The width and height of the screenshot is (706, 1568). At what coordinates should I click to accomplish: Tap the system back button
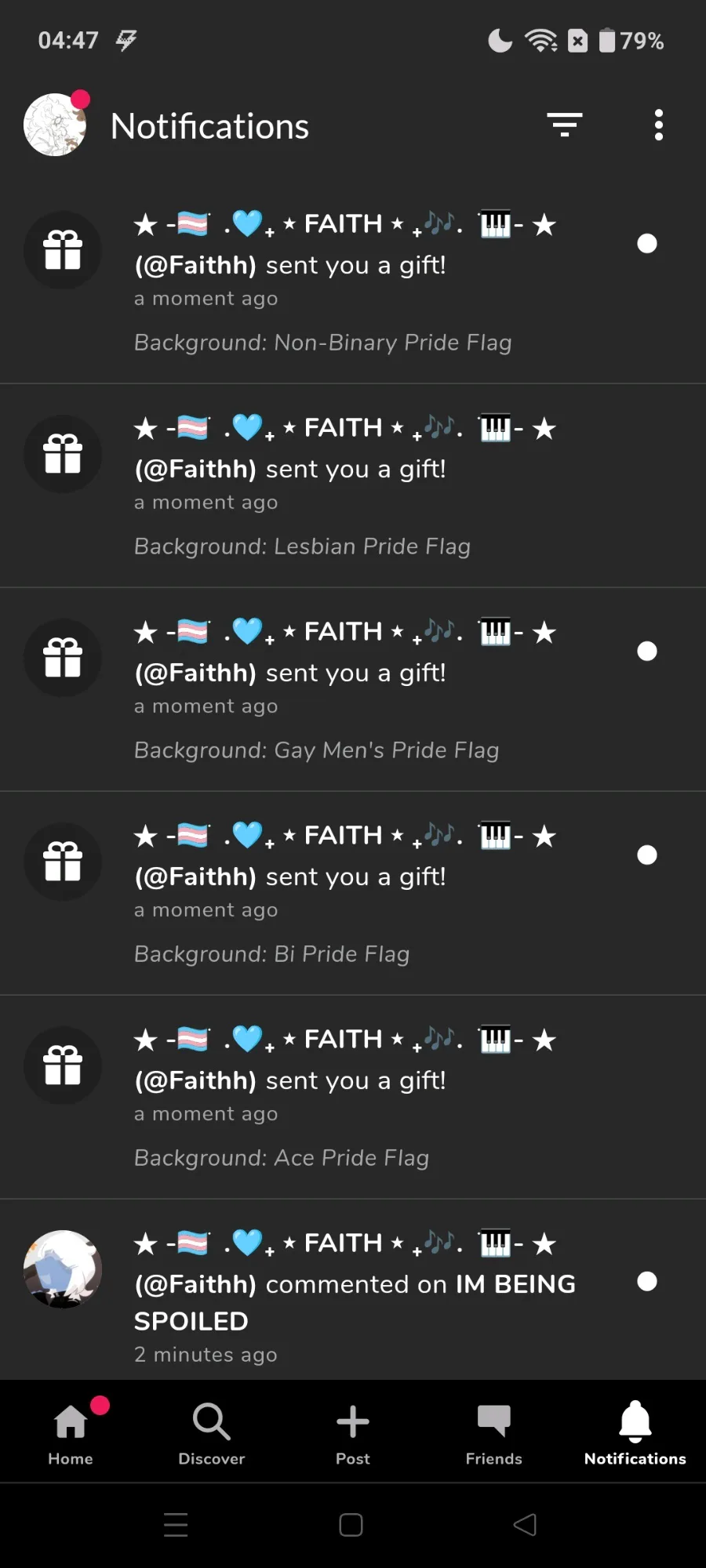525,1525
